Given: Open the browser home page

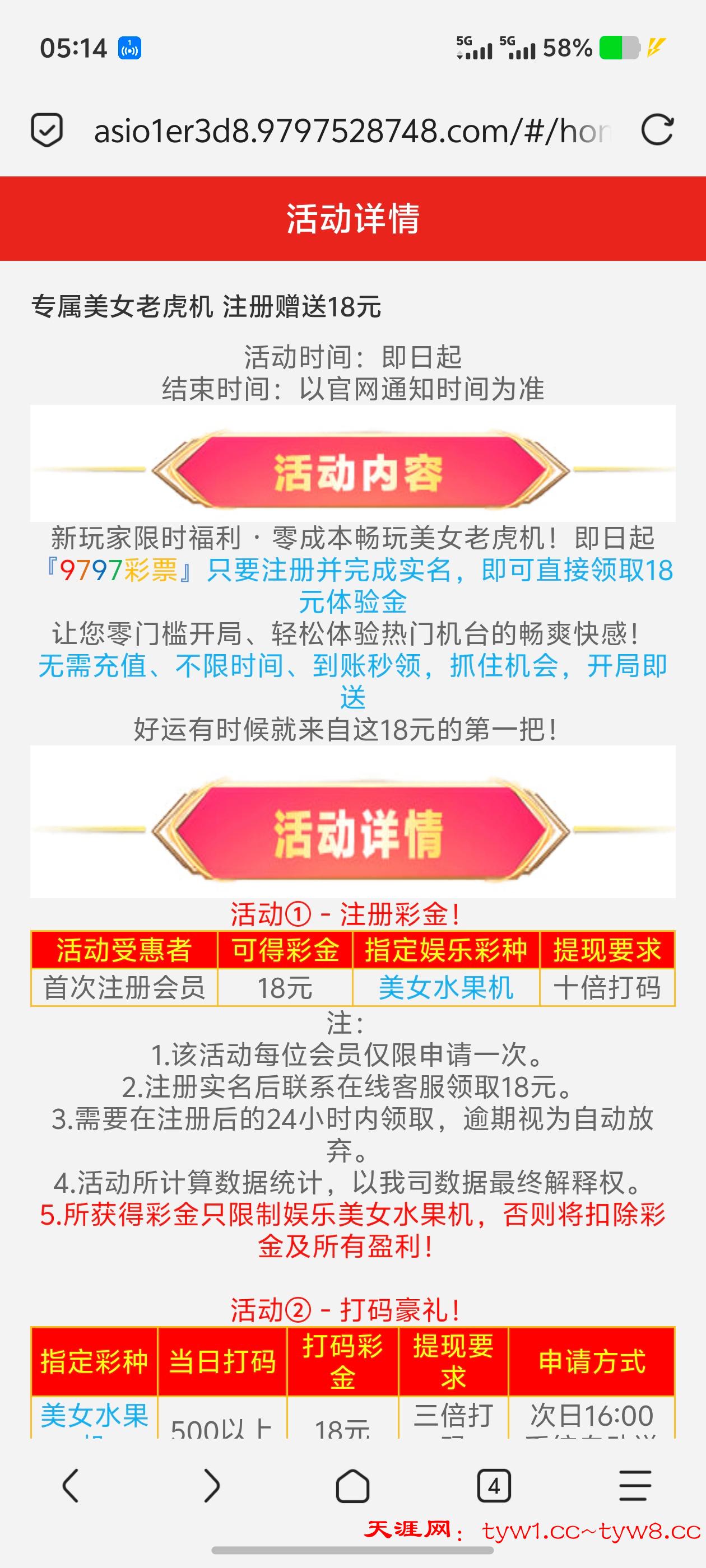Looking at the screenshot, I should tap(352, 1485).
